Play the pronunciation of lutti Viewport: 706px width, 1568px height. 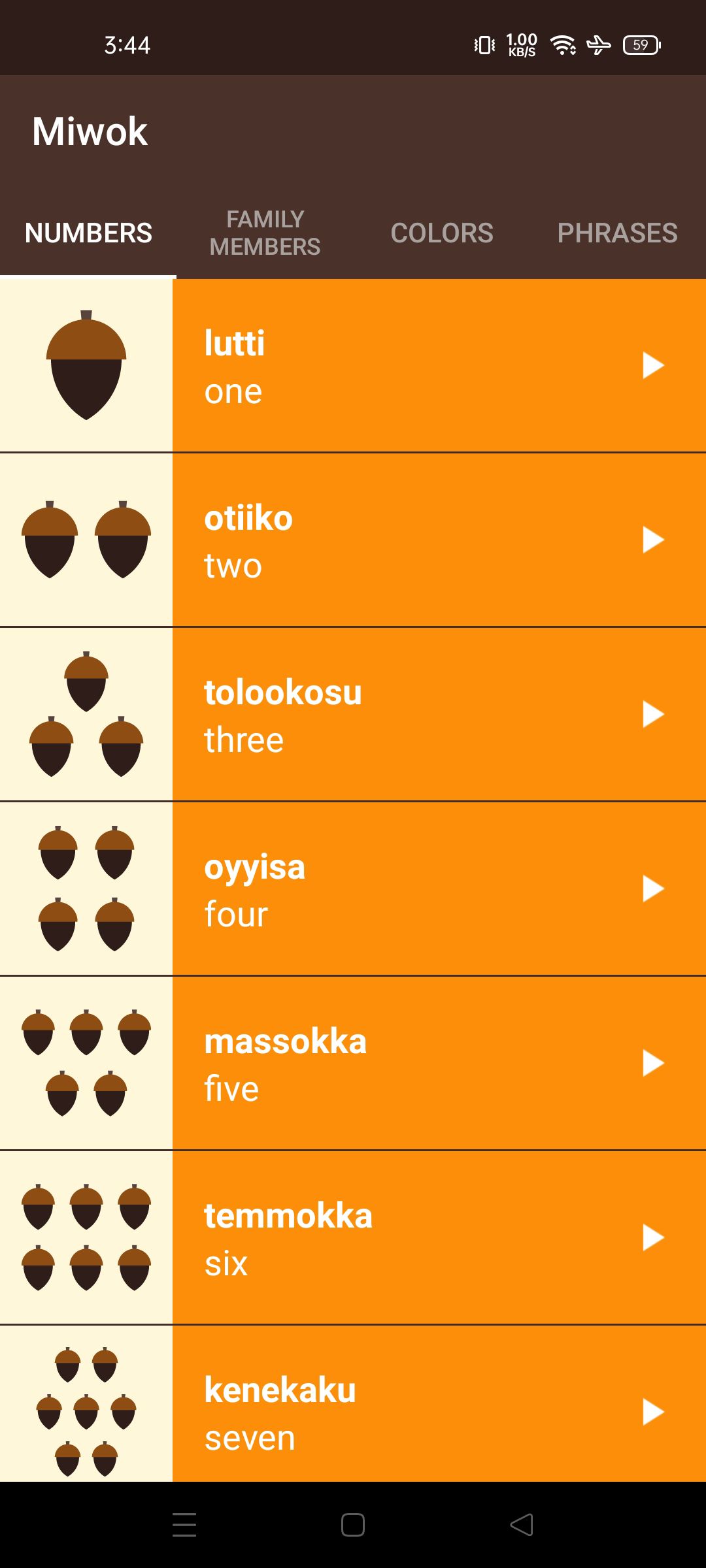coord(652,365)
